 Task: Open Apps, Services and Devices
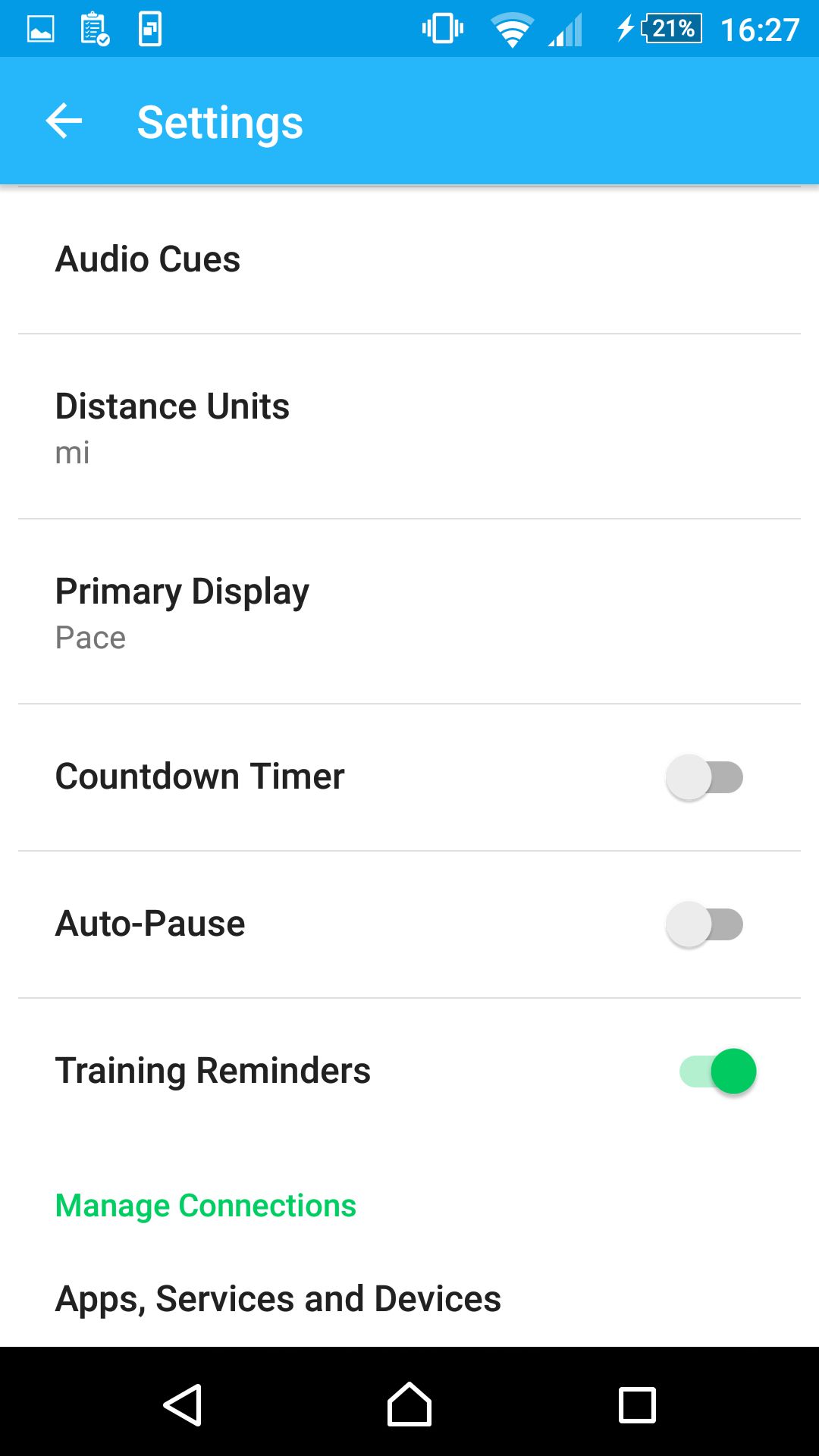(x=409, y=1299)
